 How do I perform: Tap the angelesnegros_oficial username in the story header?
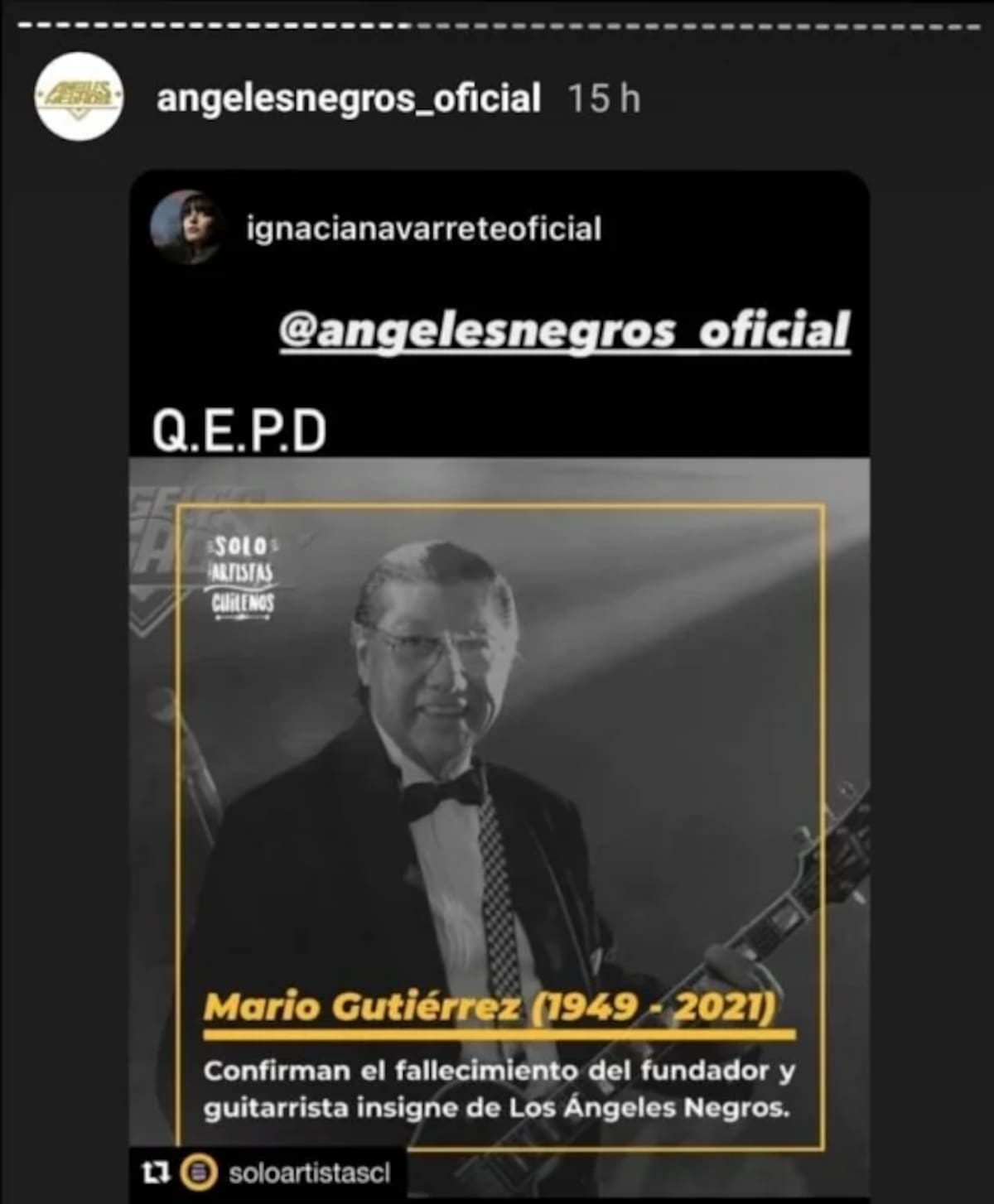pyautogui.click(x=349, y=99)
